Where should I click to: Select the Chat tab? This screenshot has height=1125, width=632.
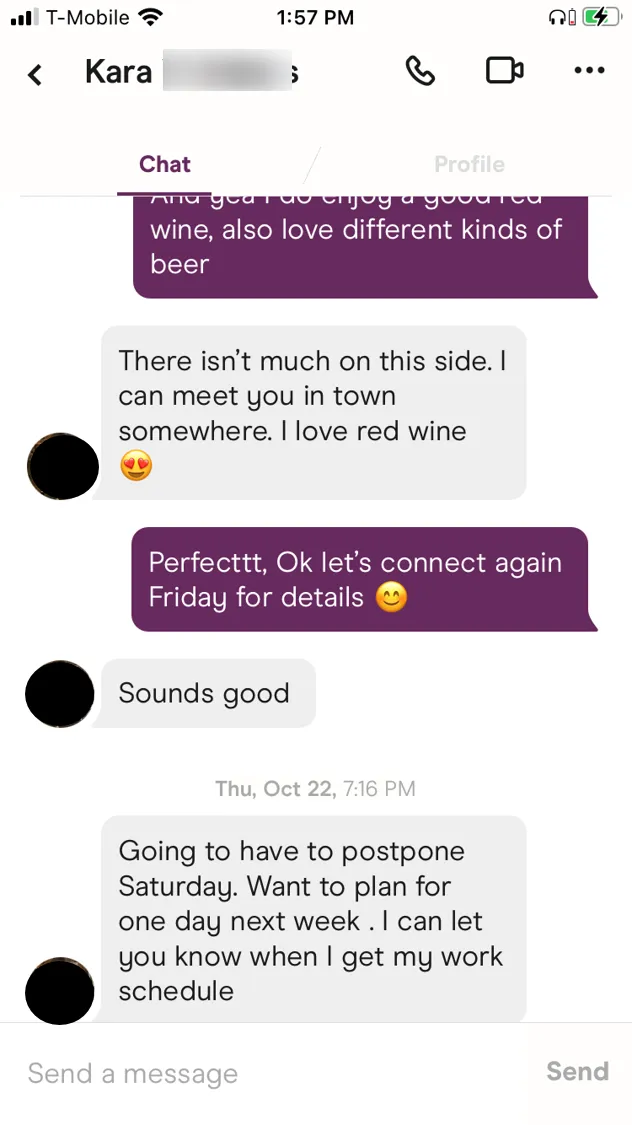pos(165,165)
